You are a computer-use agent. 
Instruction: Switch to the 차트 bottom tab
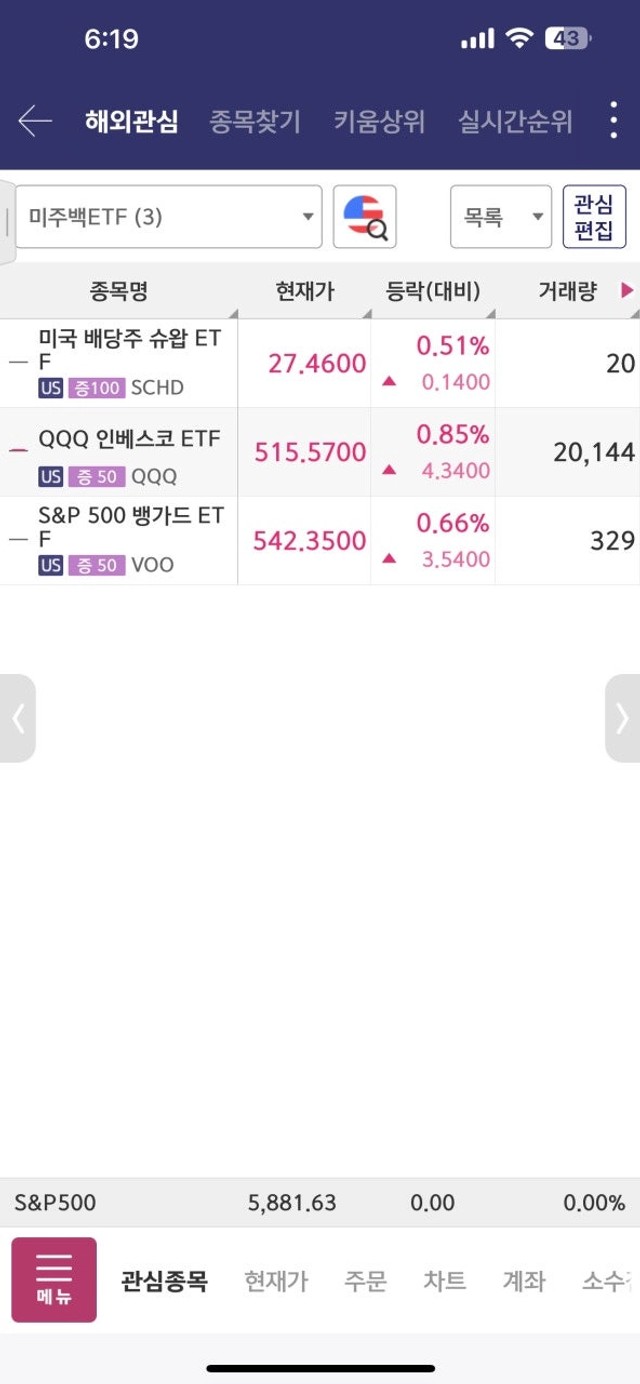444,1281
